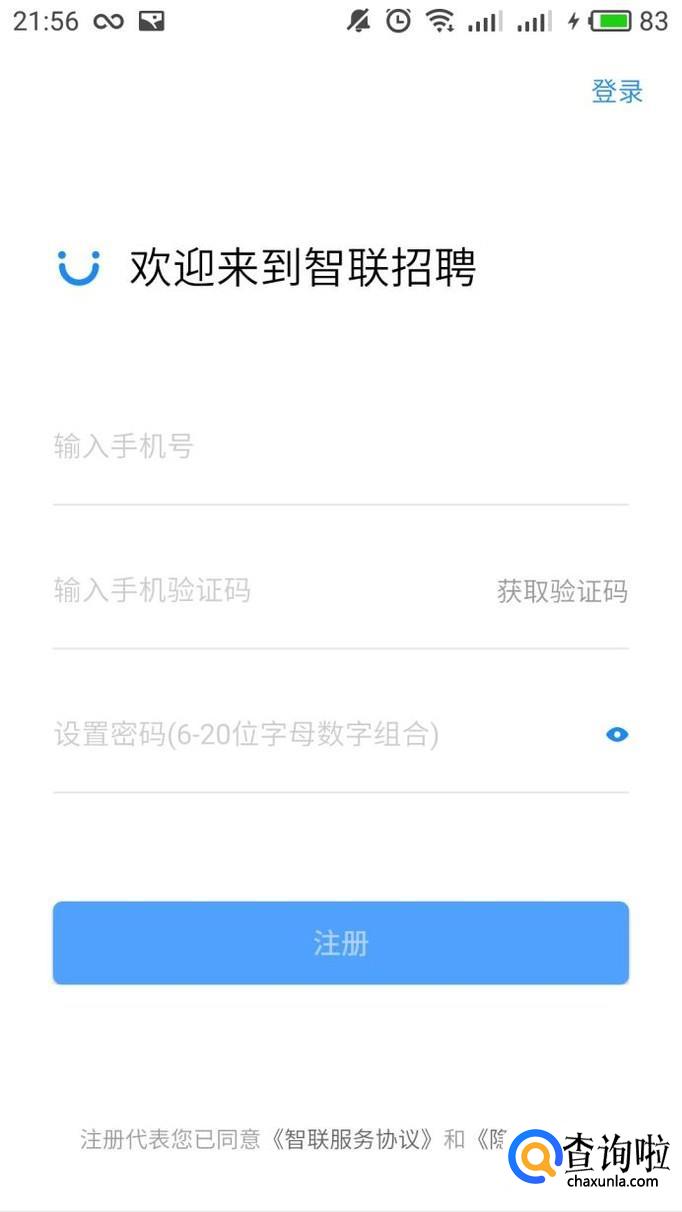Tap the 输入手机验证码 code field
Viewport: 682px width, 1212px height.
point(260,591)
